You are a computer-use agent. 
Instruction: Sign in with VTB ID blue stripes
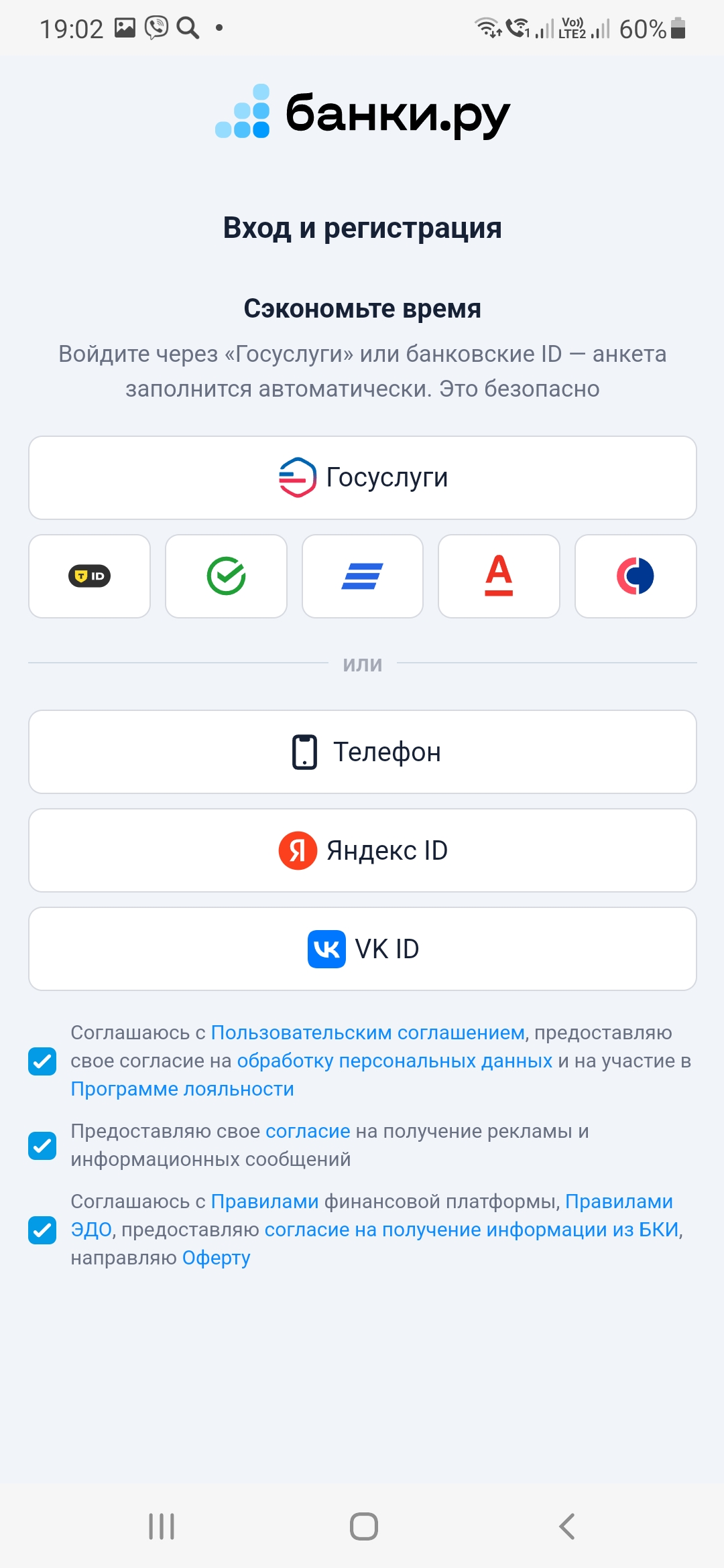pos(362,576)
